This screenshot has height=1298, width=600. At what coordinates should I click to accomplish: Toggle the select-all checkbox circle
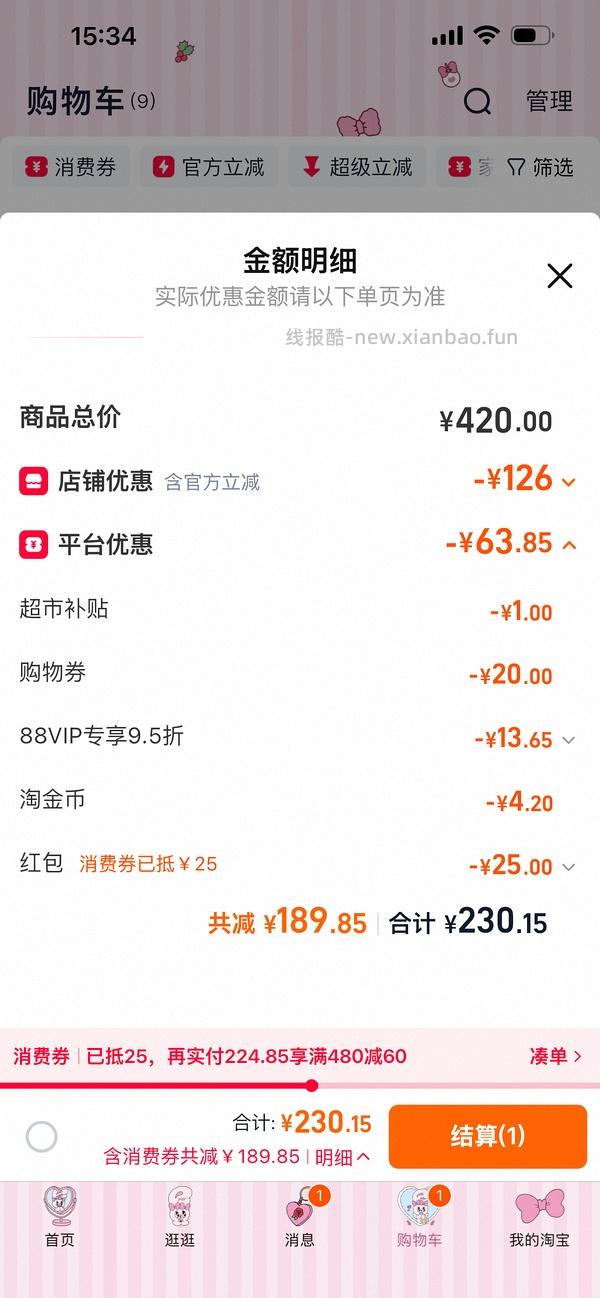[42, 1136]
